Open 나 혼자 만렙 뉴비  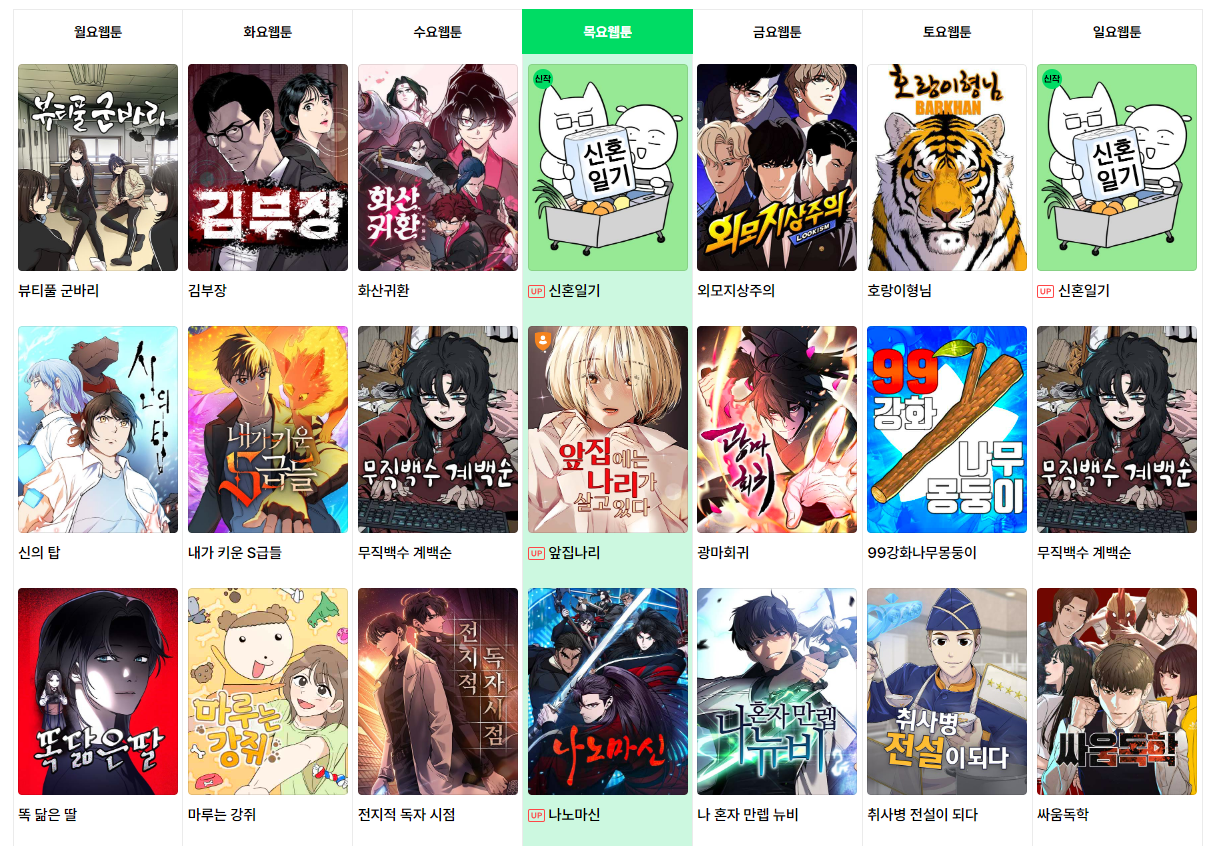(777, 692)
